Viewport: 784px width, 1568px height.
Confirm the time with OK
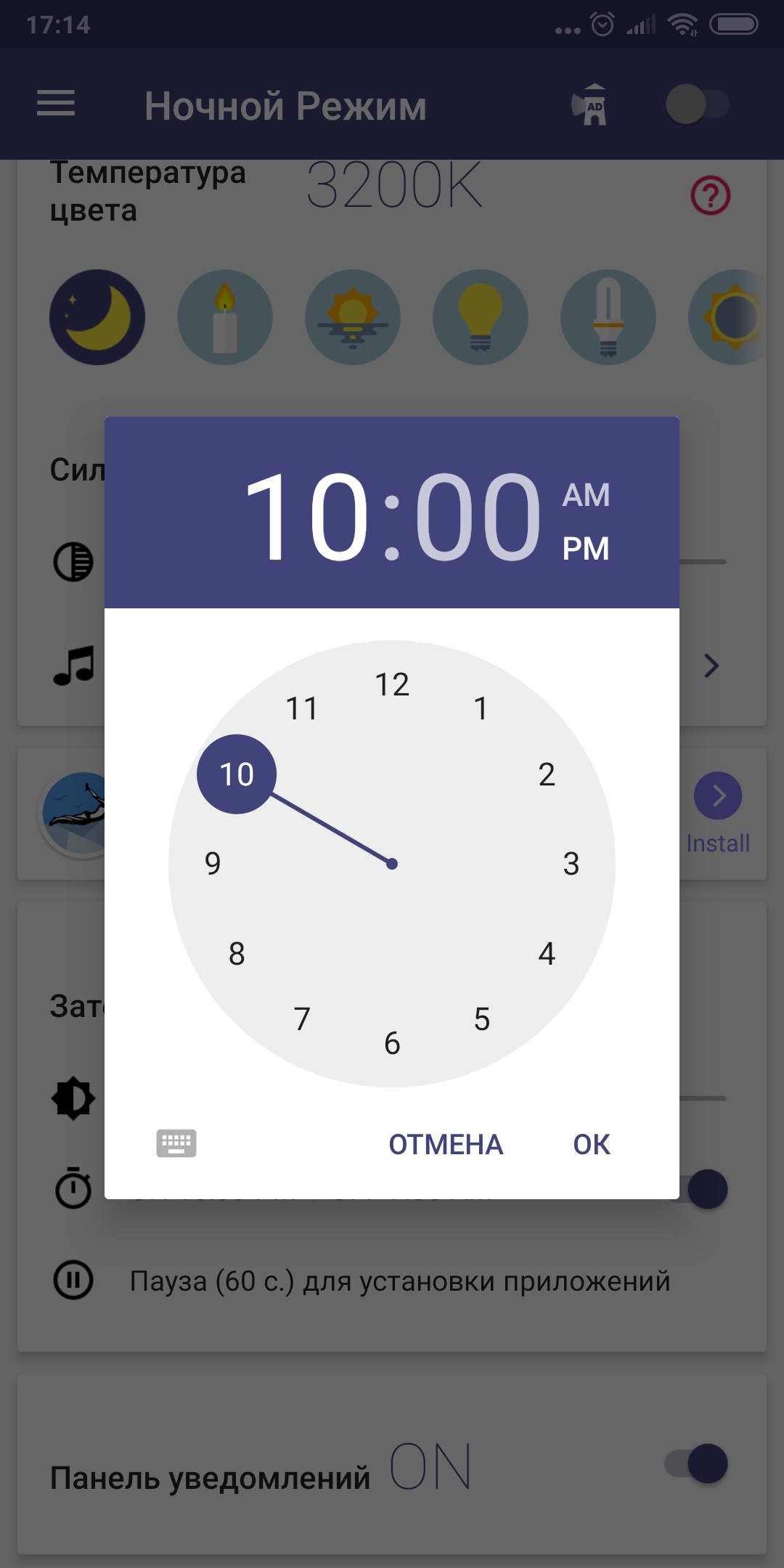point(592,1145)
